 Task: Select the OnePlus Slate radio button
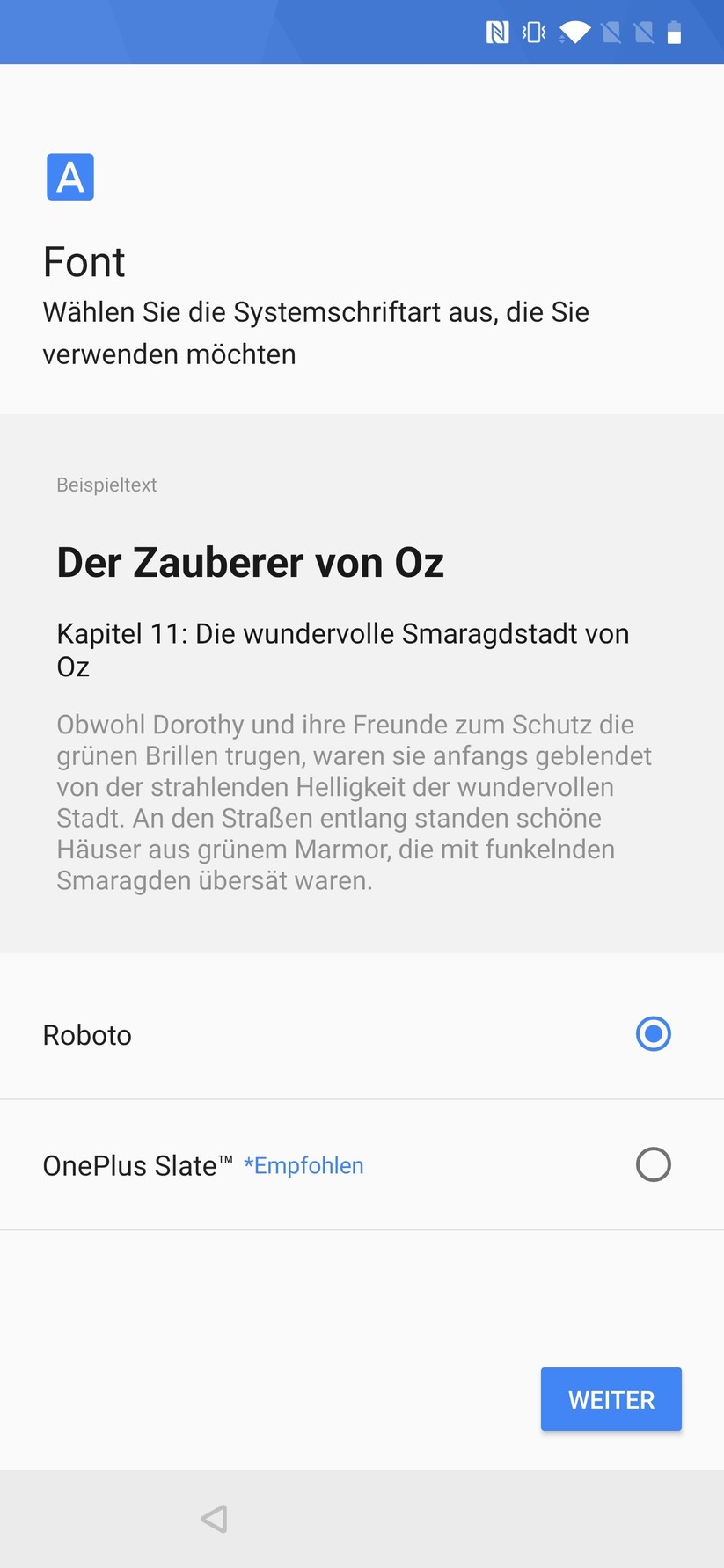(653, 1164)
